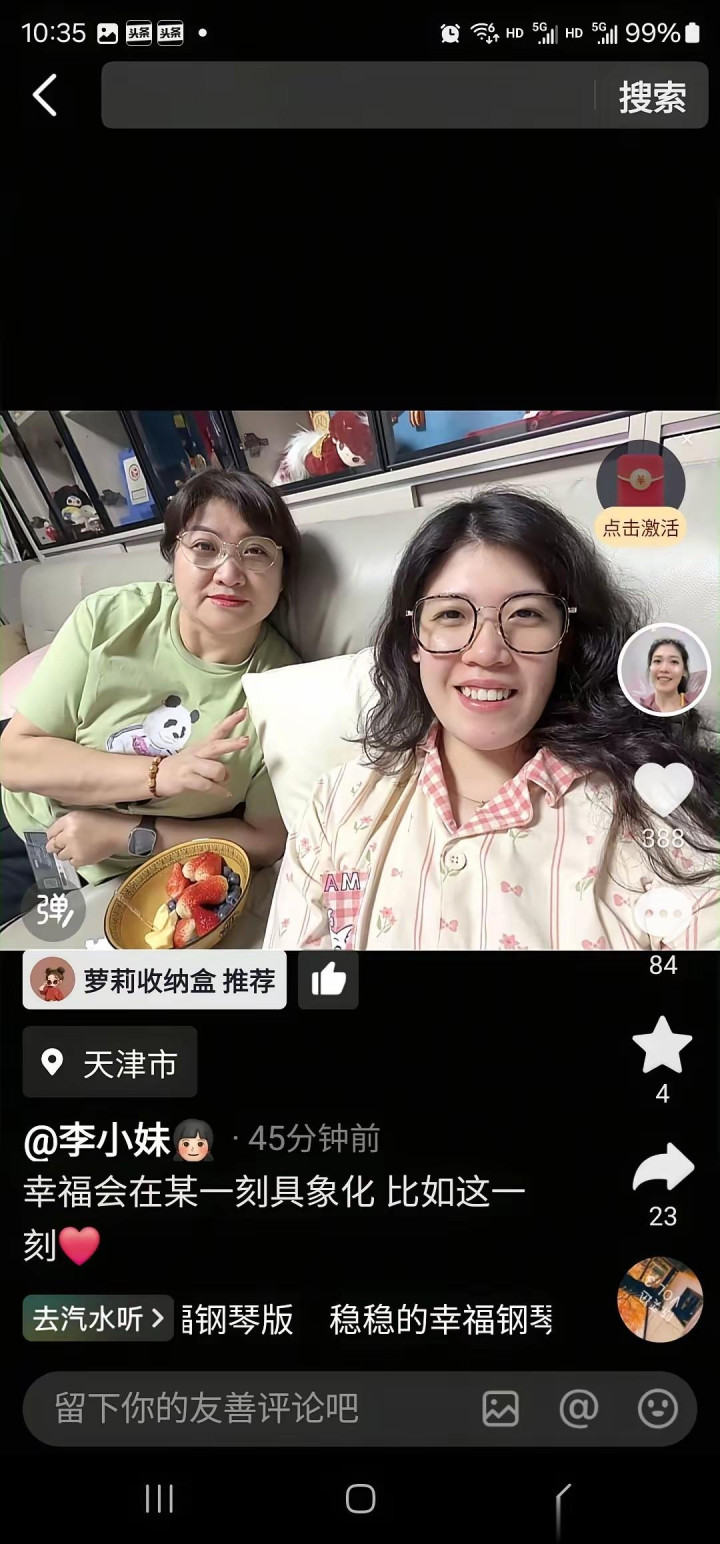Tap the 搜索 button
The width and height of the screenshot is (720, 1544).
point(652,97)
